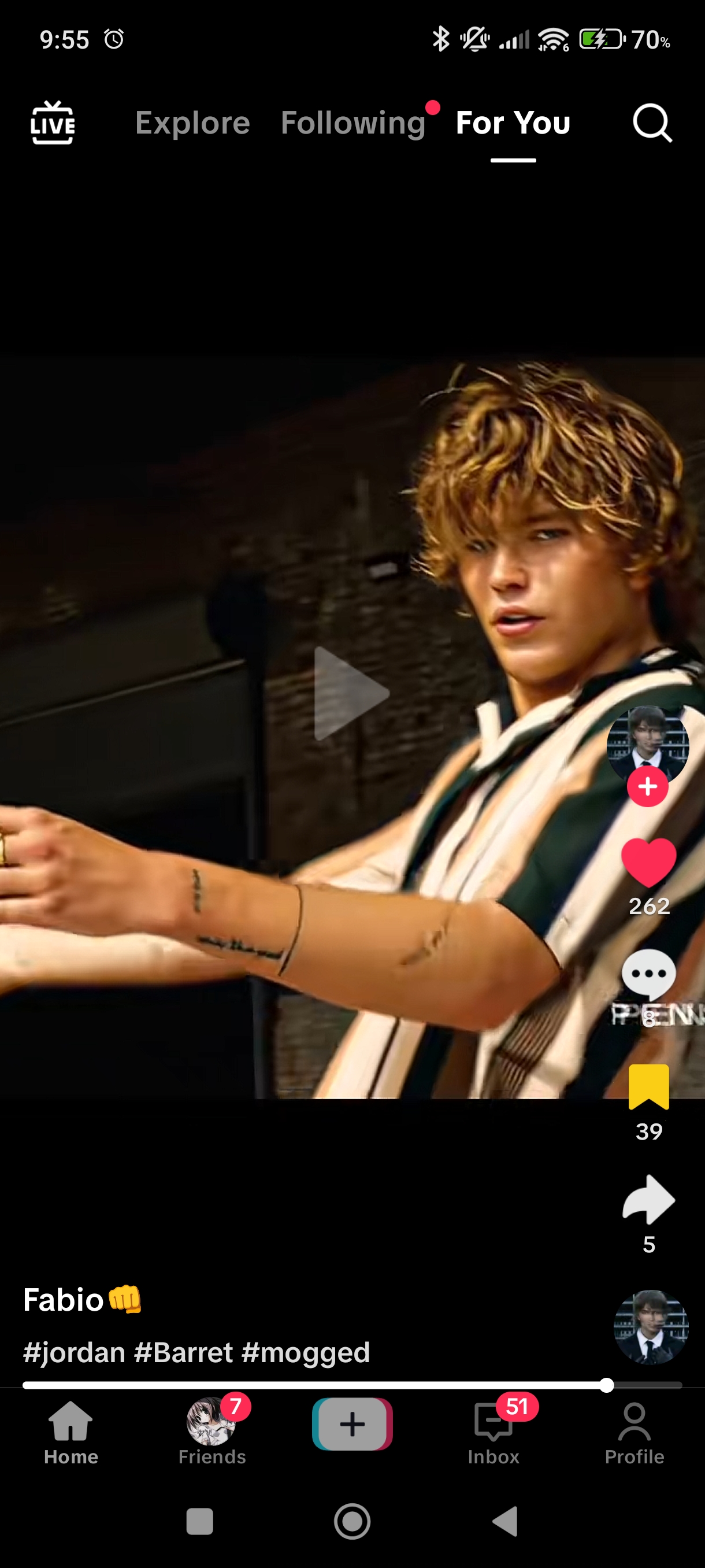Tap the system back button

tap(505, 1522)
